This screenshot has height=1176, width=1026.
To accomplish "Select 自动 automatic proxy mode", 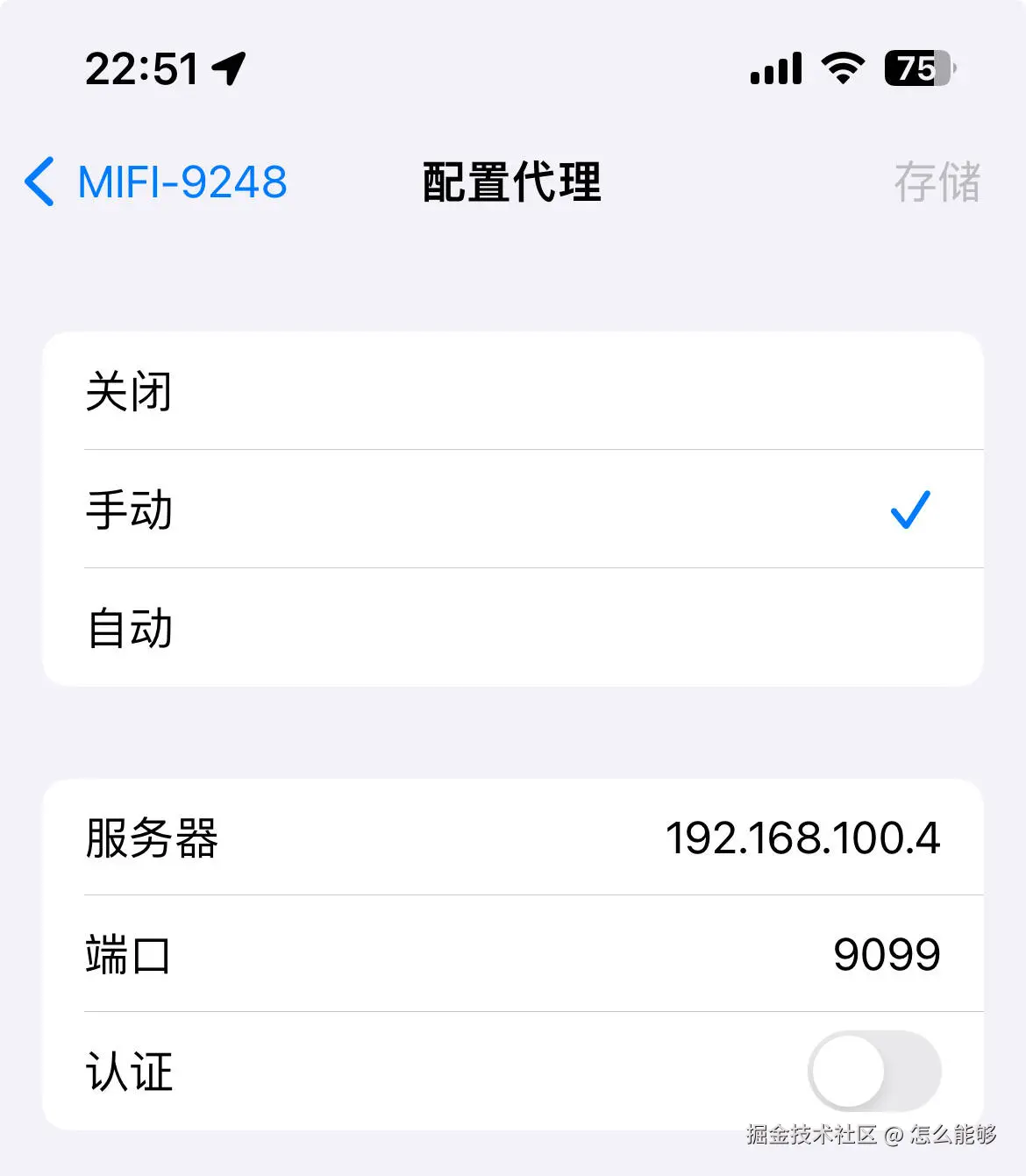I will (512, 628).
